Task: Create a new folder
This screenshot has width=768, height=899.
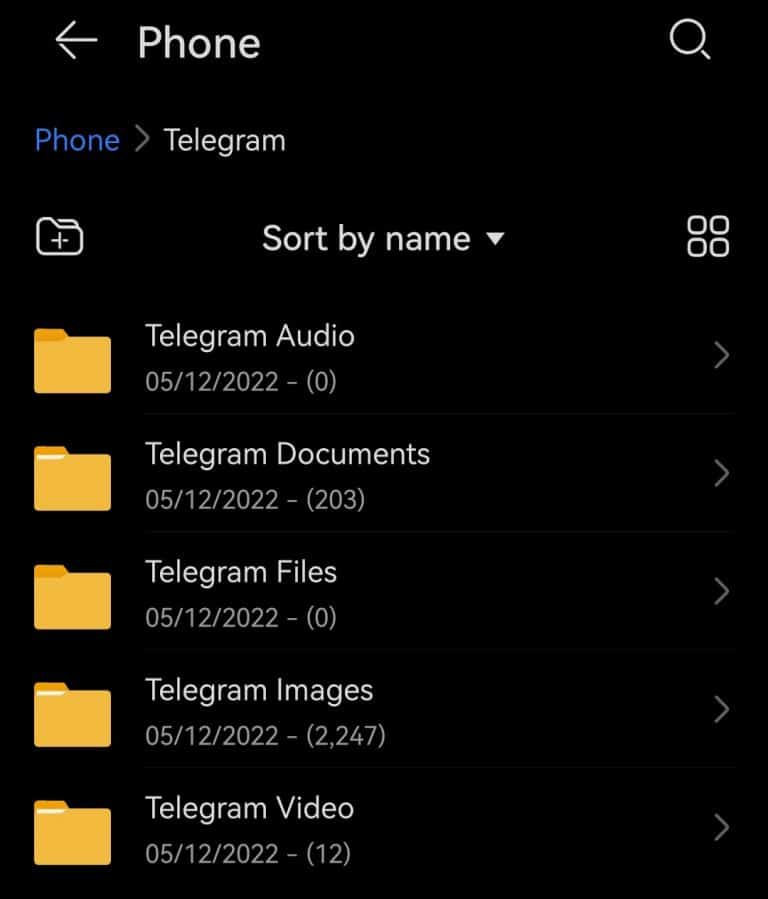Action: point(57,237)
